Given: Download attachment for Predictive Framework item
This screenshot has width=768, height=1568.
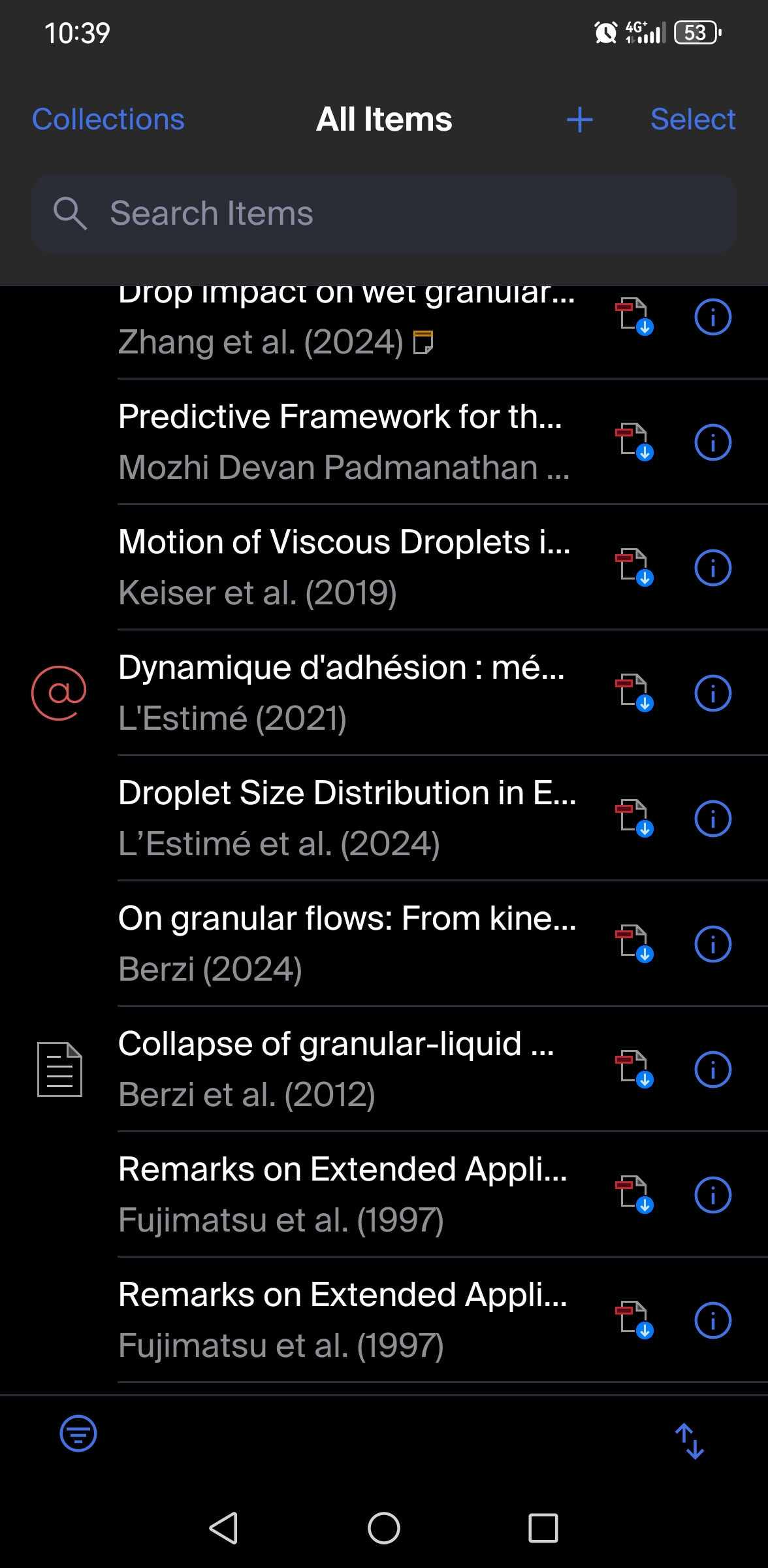Looking at the screenshot, I should [x=633, y=442].
